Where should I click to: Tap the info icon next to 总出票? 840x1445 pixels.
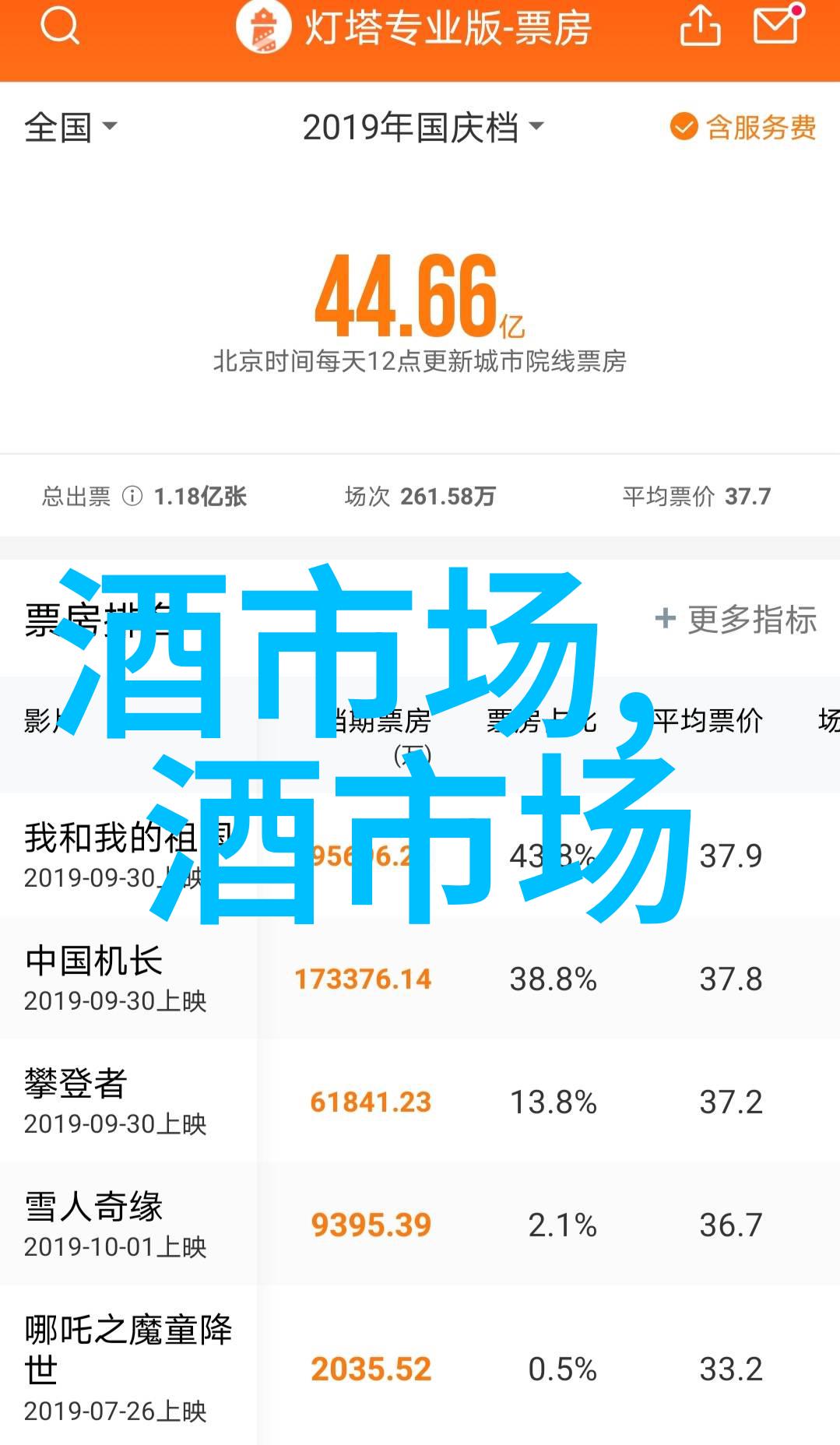click(132, 496)
